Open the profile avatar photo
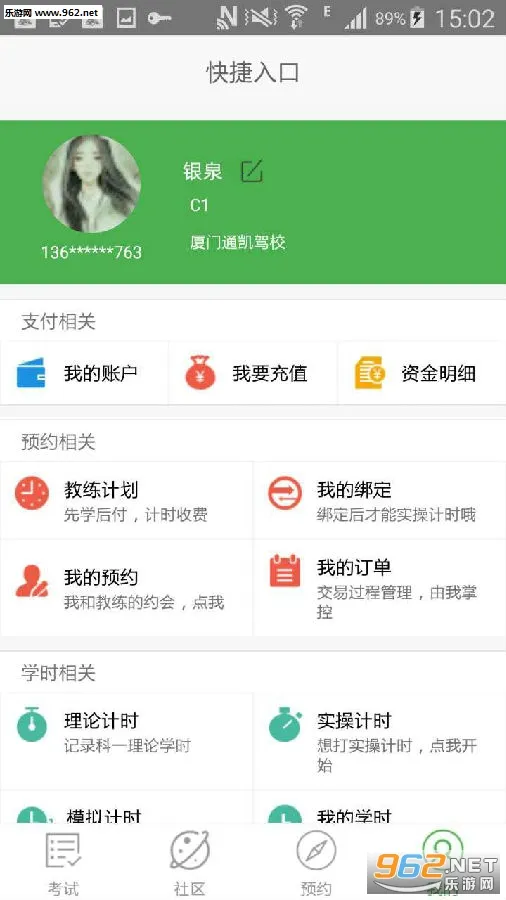Screen dimensions: 506x900 pyautogui.click(x=92, y=184)
